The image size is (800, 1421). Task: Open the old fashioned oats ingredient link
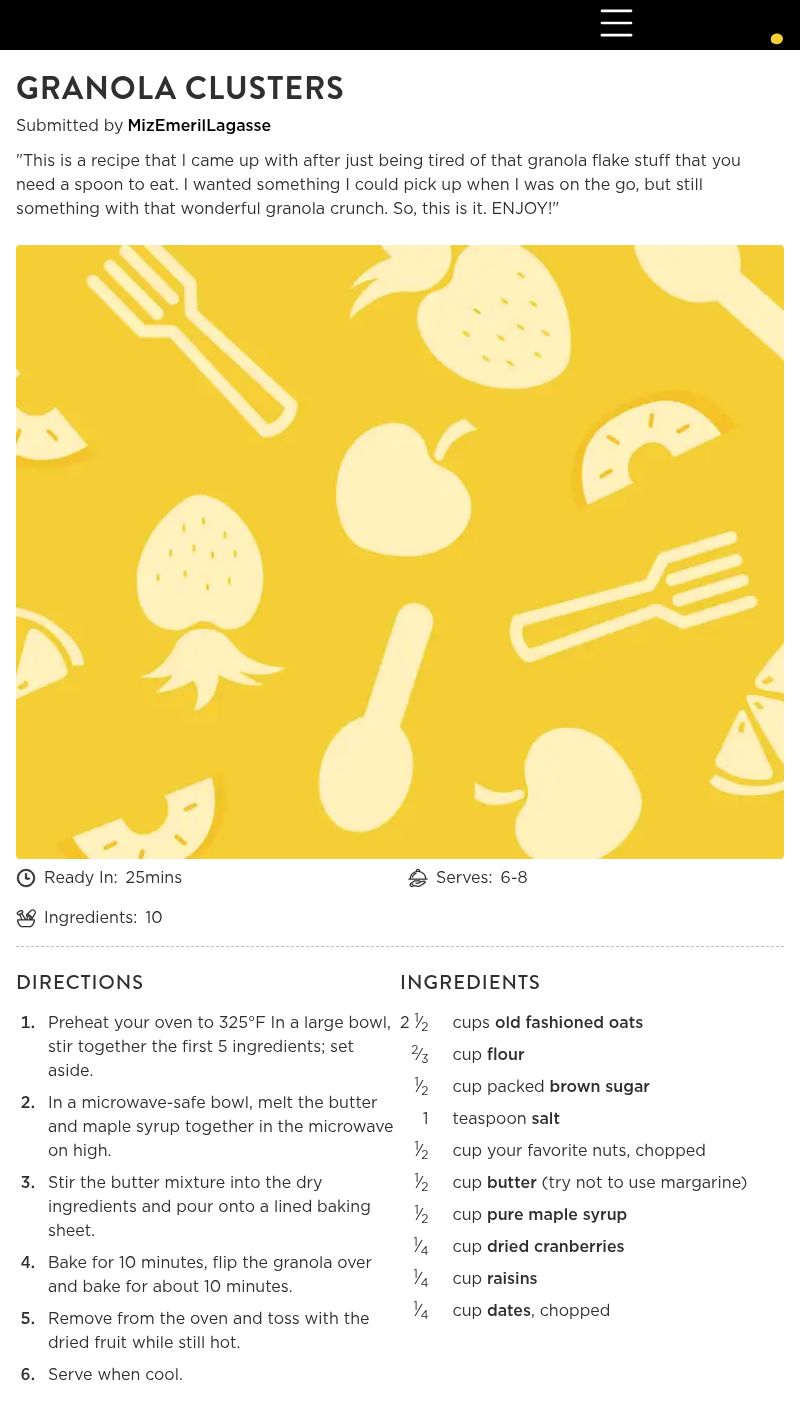(x=568, y=1022)
